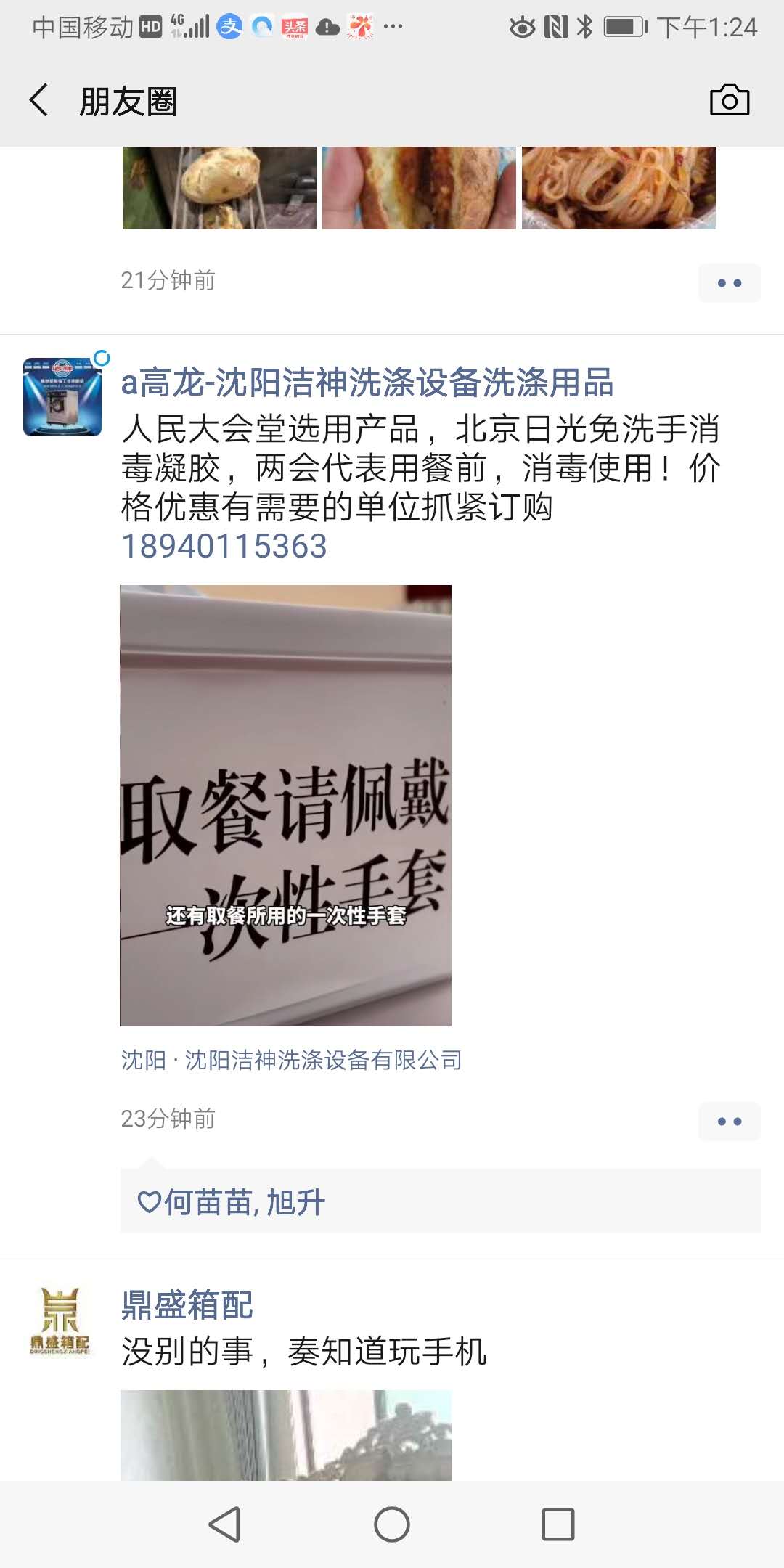
Task: Tap the 鼎盛箱配 name link
Action: tap(187, 1305)
